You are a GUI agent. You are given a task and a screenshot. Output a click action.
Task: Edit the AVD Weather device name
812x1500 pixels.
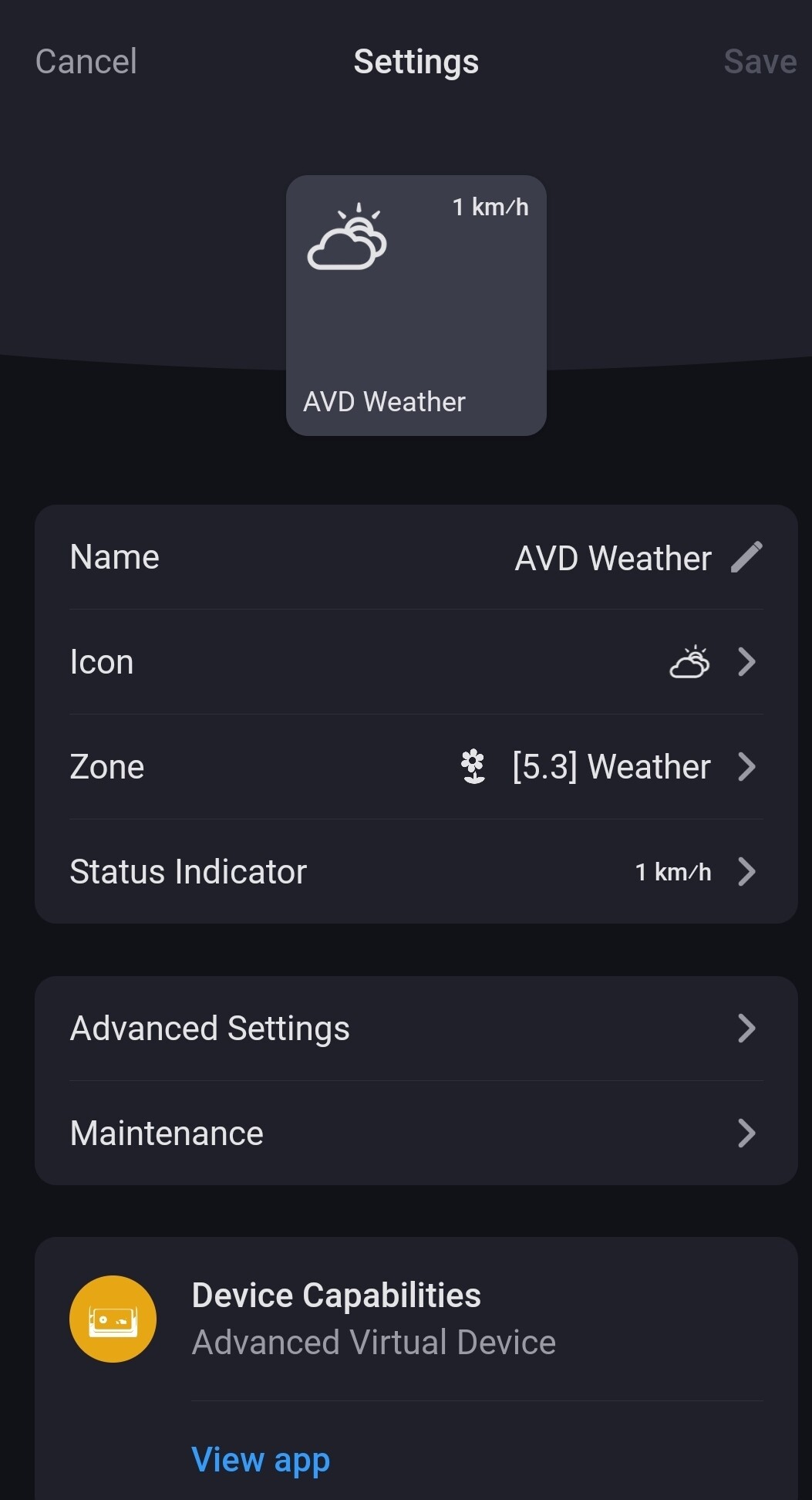point(746,557)
